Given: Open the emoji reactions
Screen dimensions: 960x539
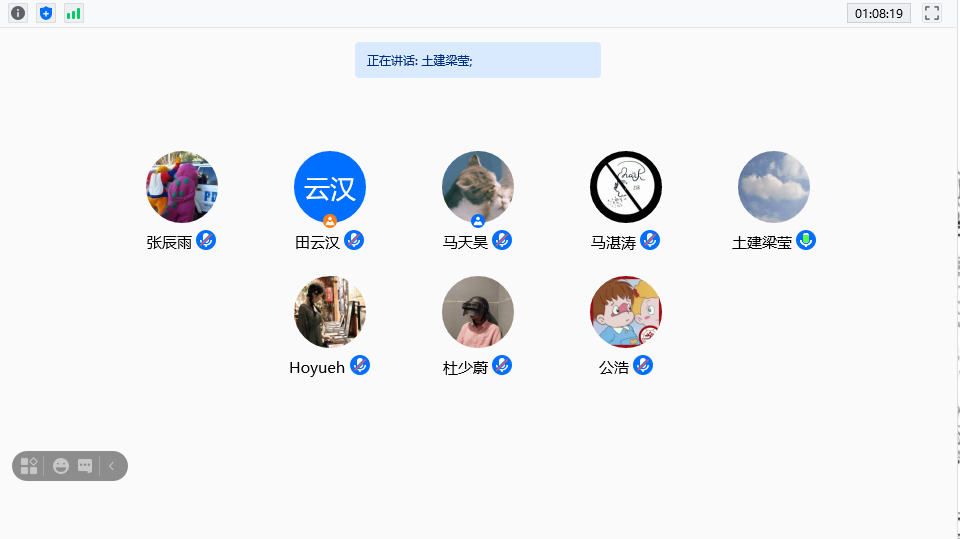Looking at the screenshot, I should click(61, 466).
